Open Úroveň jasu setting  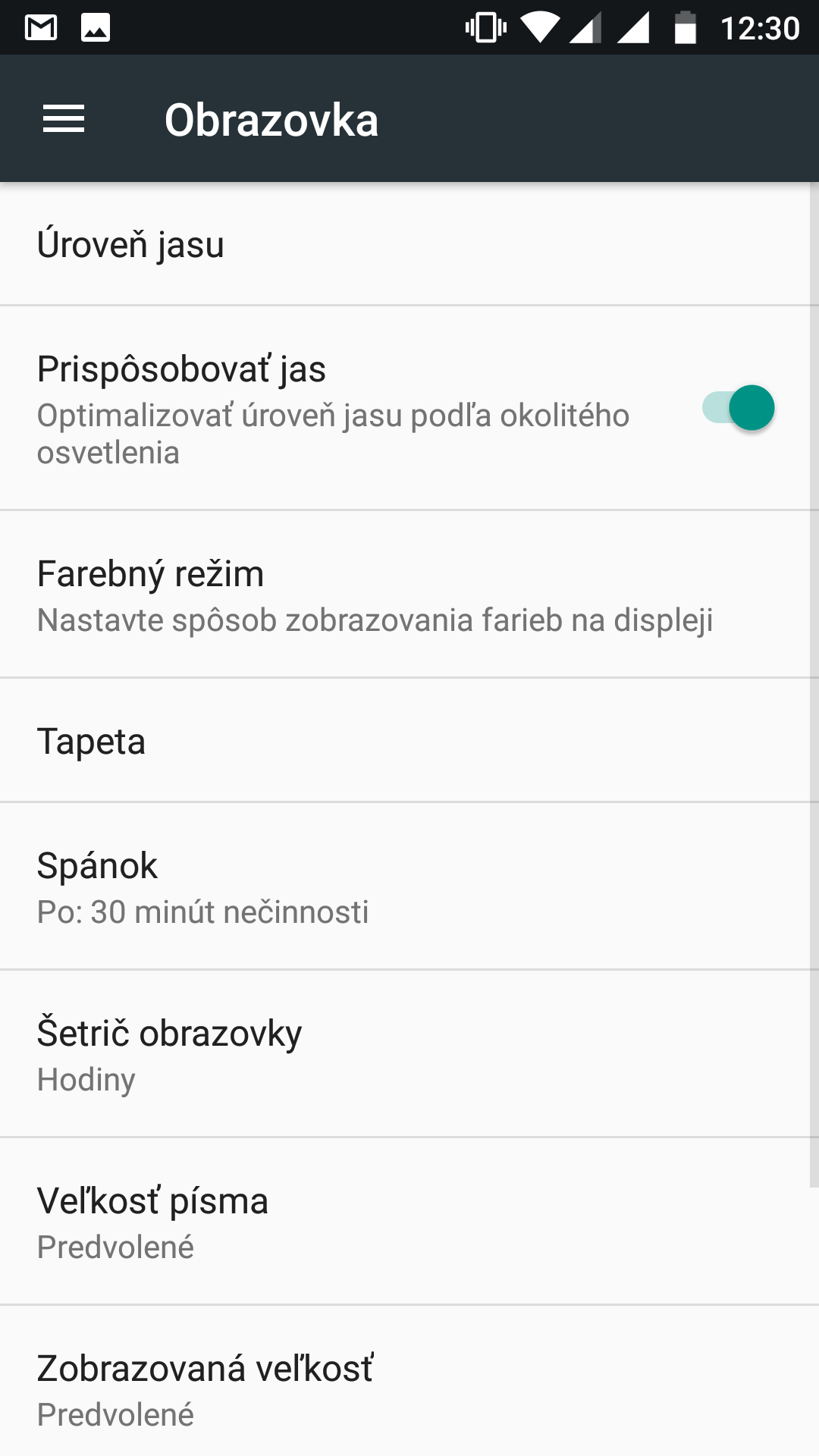click(409, 244)
